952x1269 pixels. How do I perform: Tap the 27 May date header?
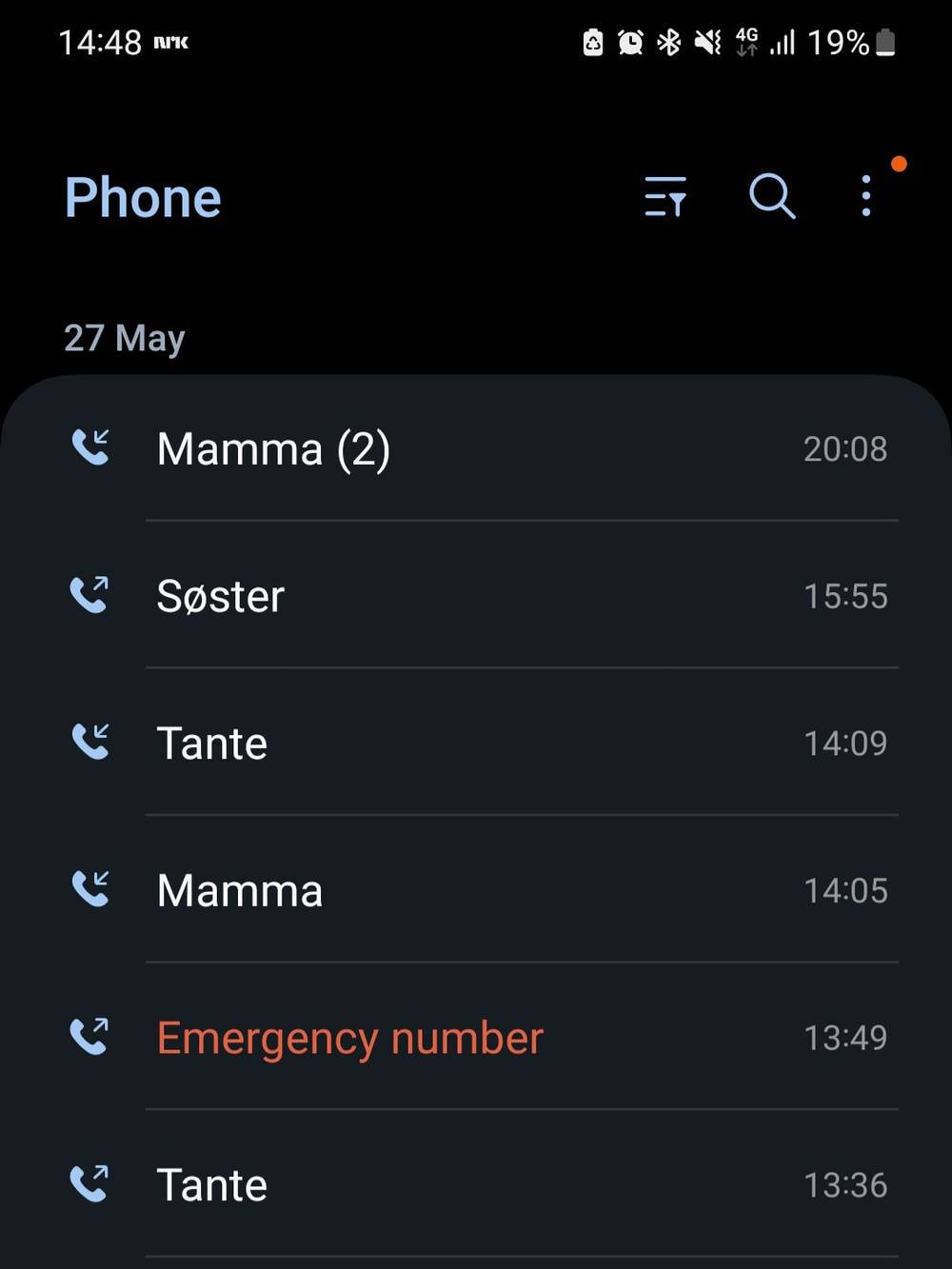(124, 338)
